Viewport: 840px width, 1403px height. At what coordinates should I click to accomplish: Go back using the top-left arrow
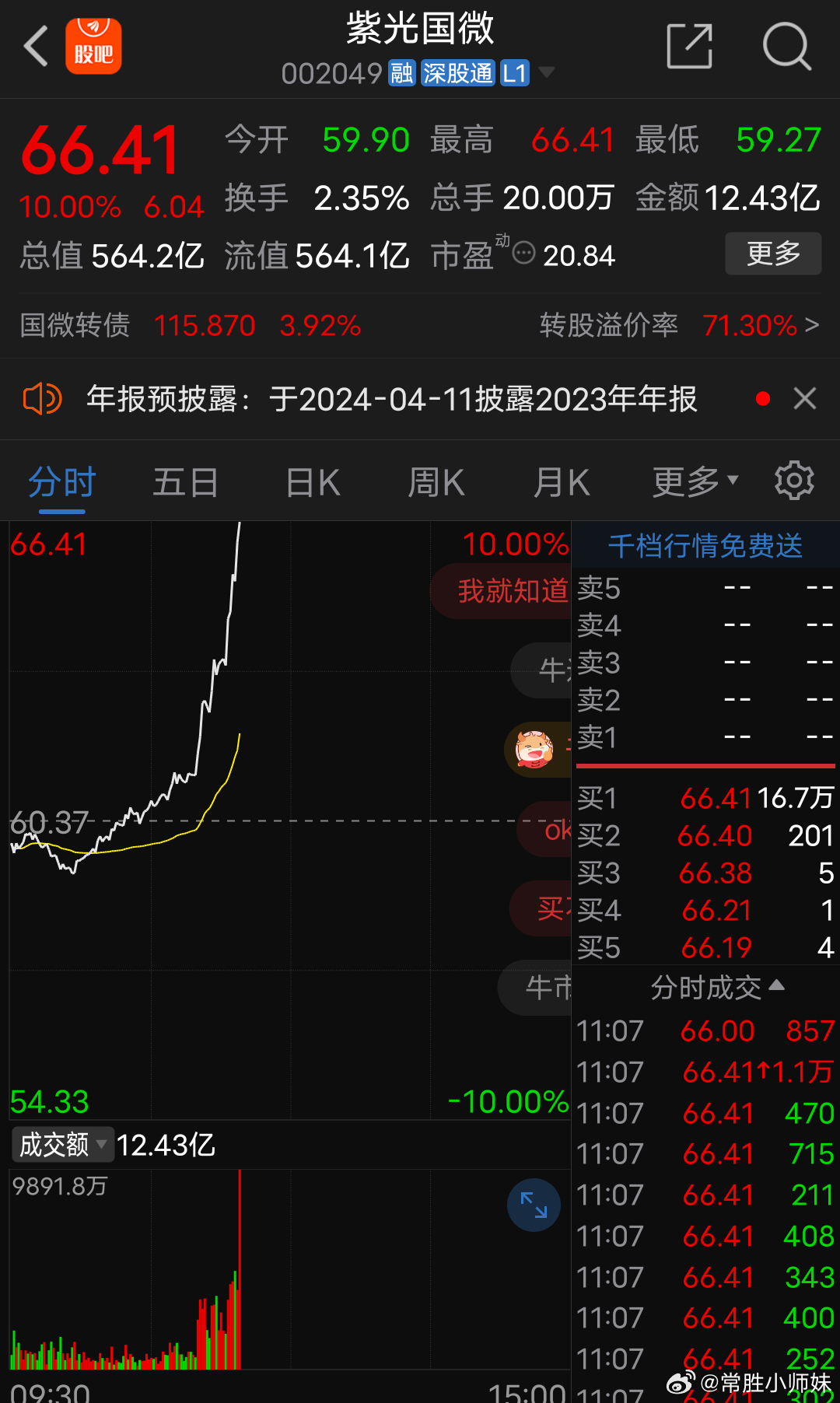(37, 47)
